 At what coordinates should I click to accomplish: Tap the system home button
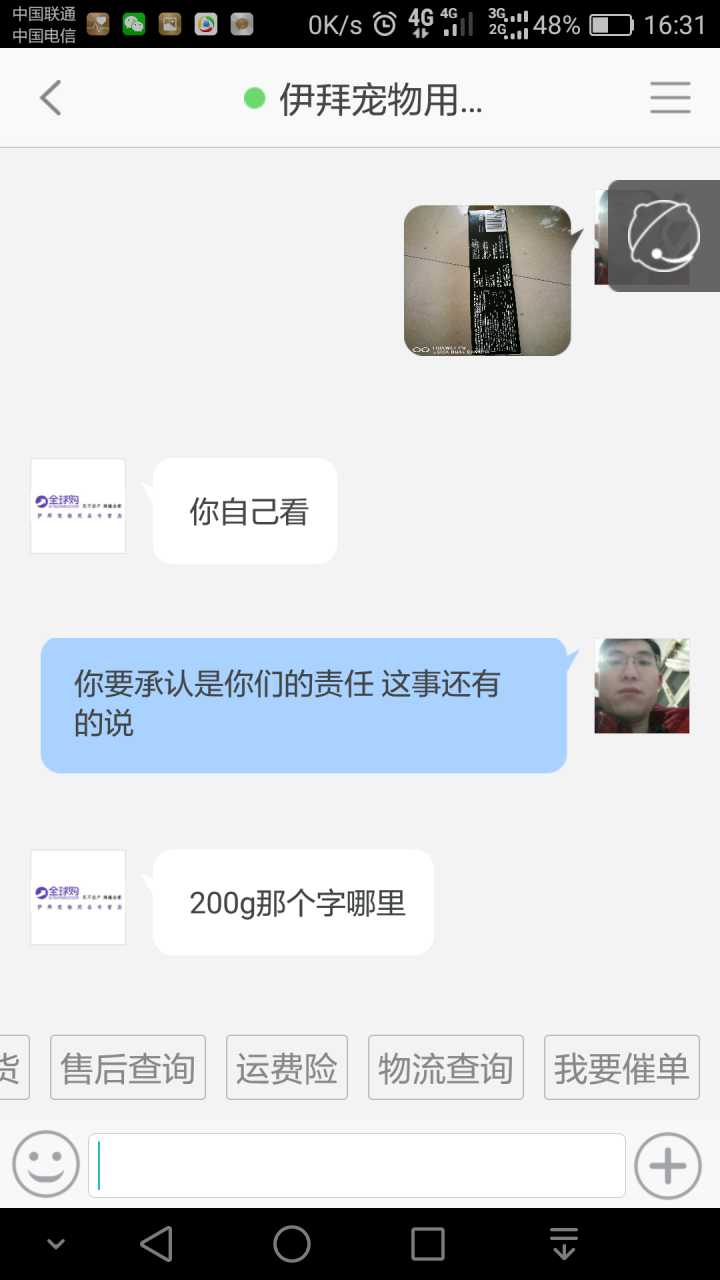pyautogui.click(x=292, y=1244)
